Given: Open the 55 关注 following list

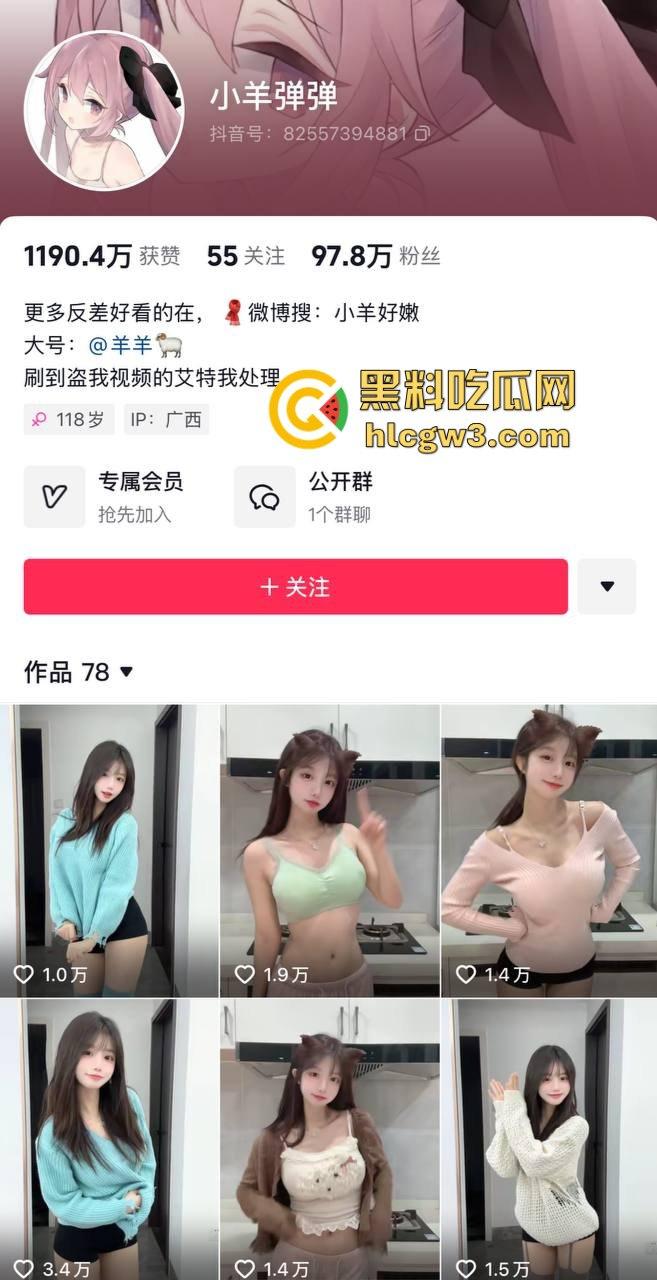Looking at the screenshot, I should pyautogui.click(x=246, y=256).
